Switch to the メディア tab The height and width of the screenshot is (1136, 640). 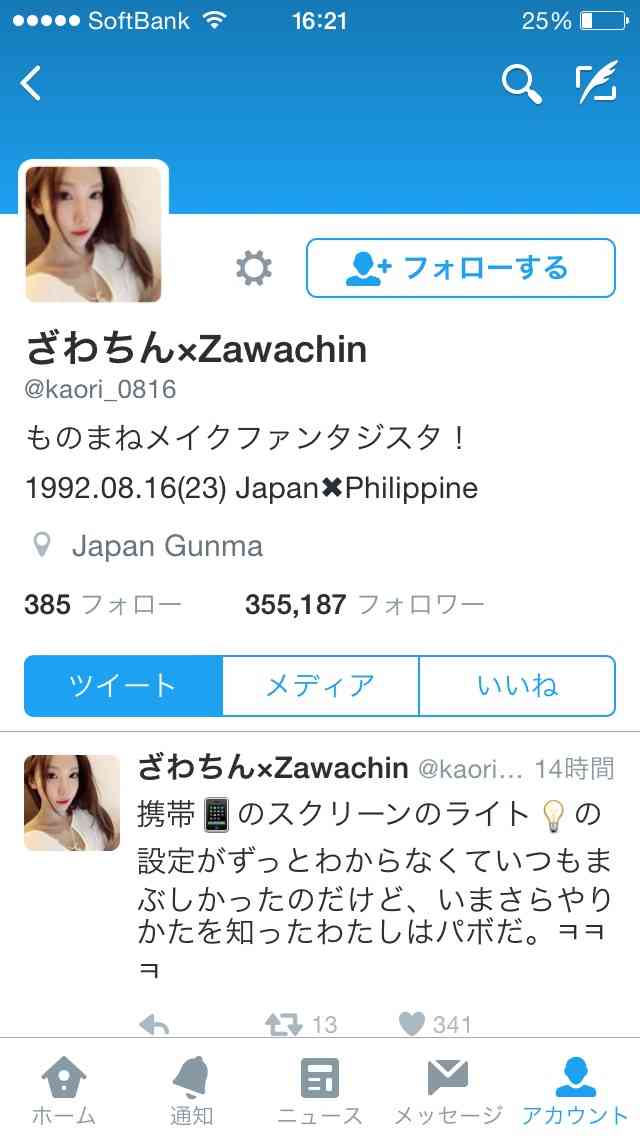tap(320, 686)
